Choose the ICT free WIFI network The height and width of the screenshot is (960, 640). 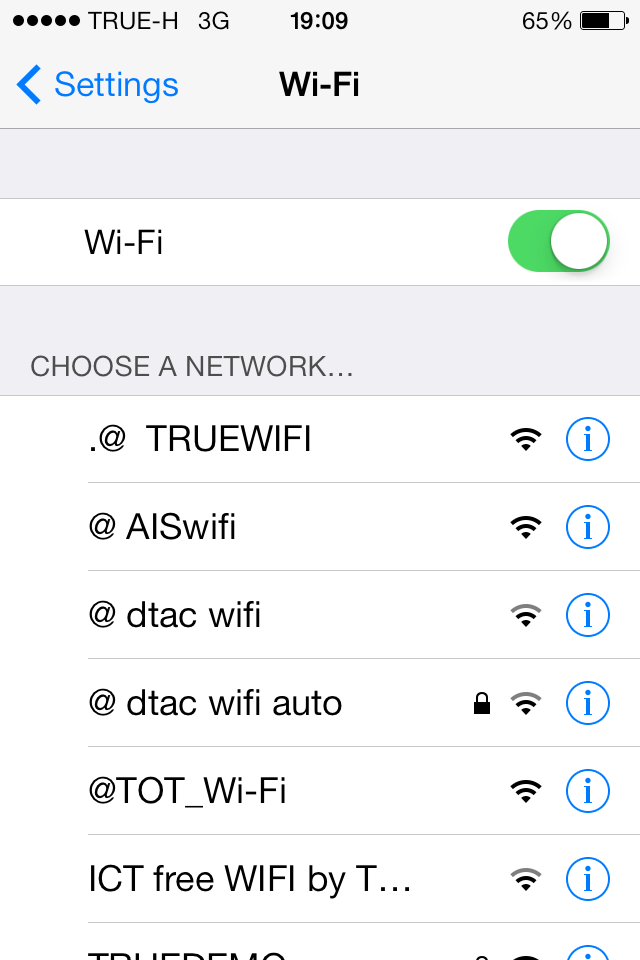pyautogui.click(x=250, y=879)
